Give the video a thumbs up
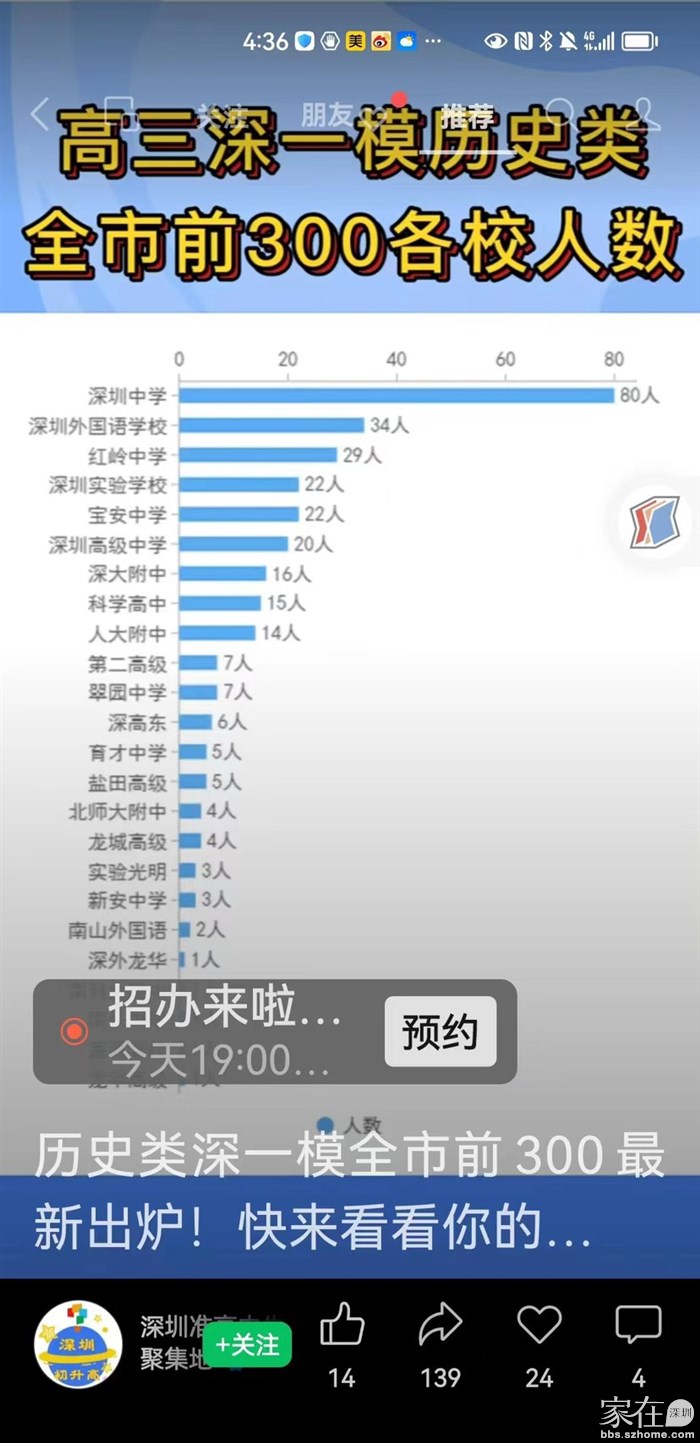 [342, 1327]
